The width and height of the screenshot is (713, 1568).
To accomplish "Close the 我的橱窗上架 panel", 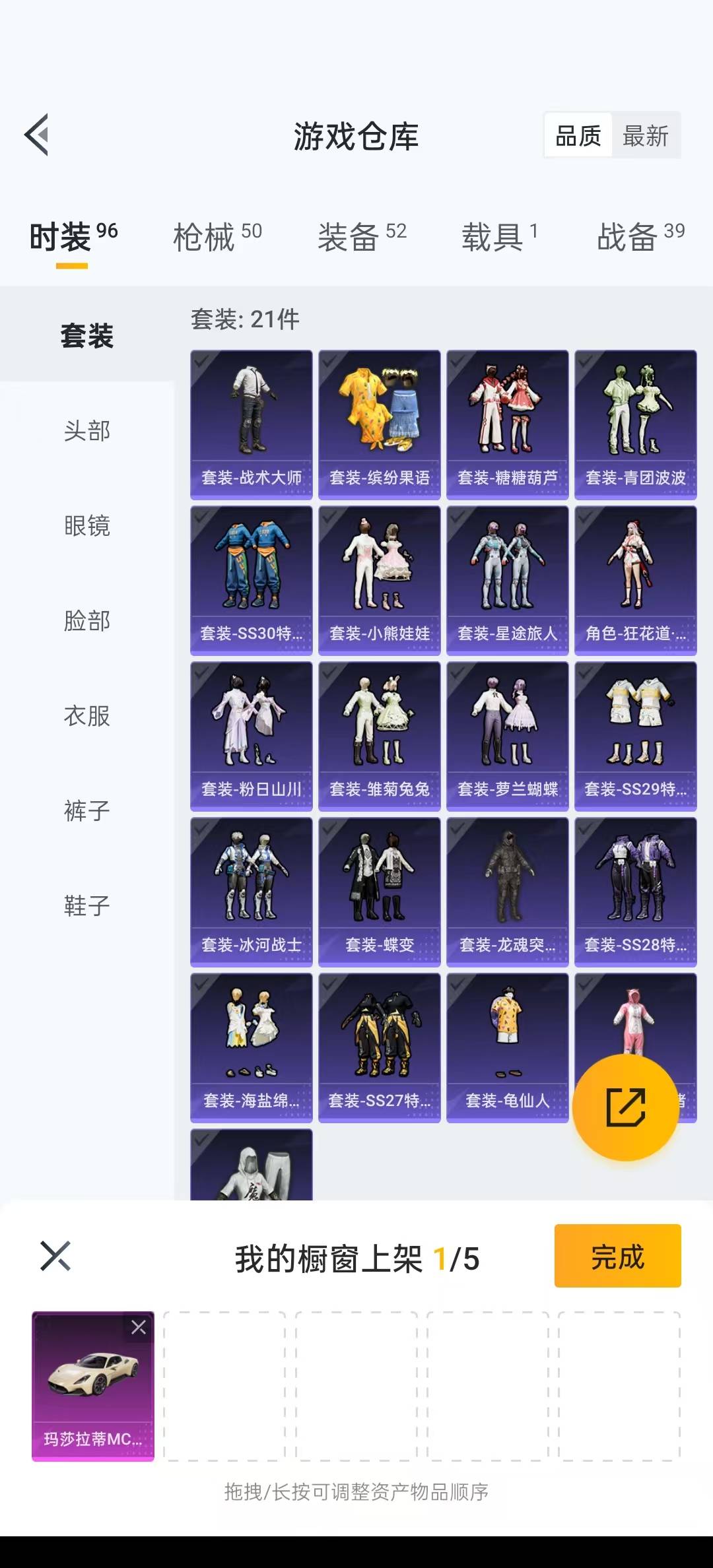I will 55,1256.
